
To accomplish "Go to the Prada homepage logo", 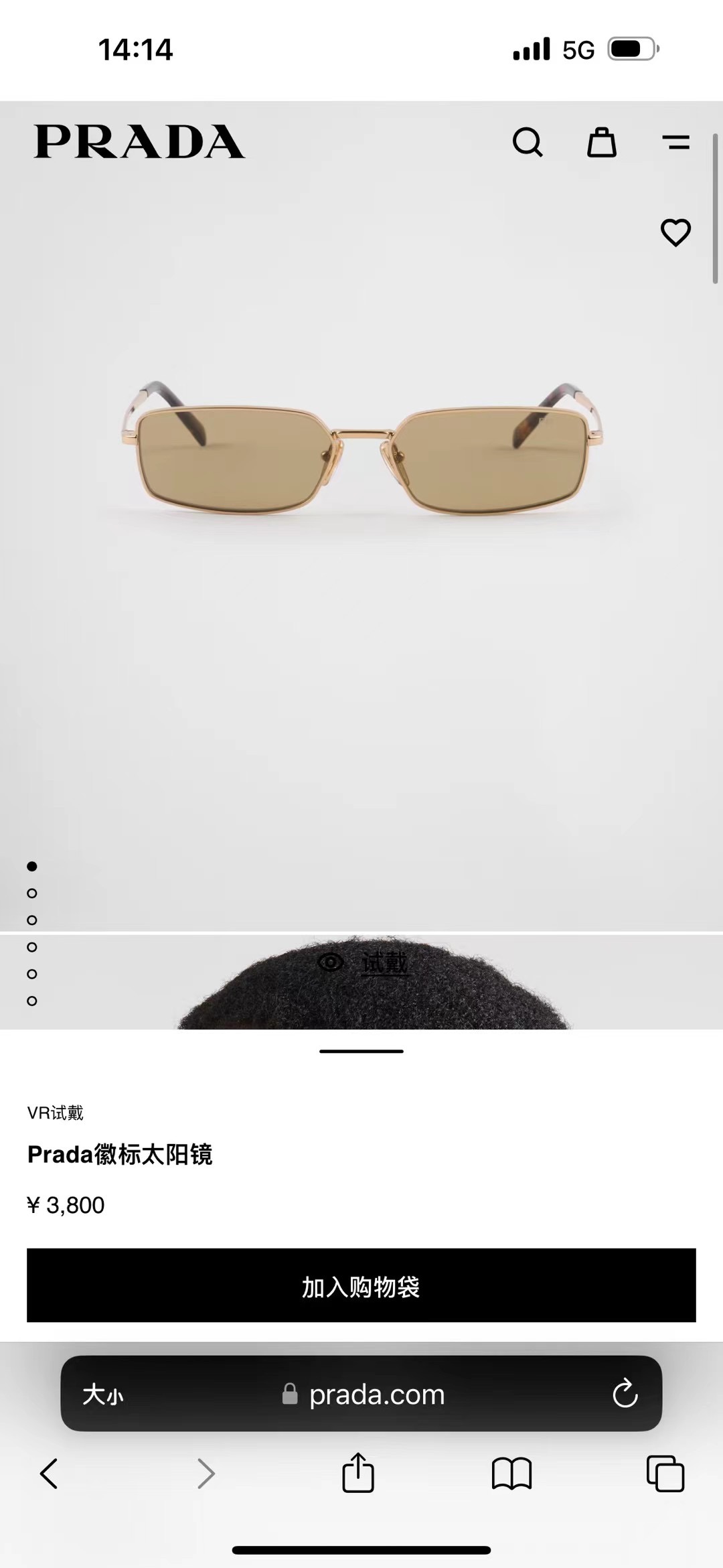I will click(x=139, y=142).
